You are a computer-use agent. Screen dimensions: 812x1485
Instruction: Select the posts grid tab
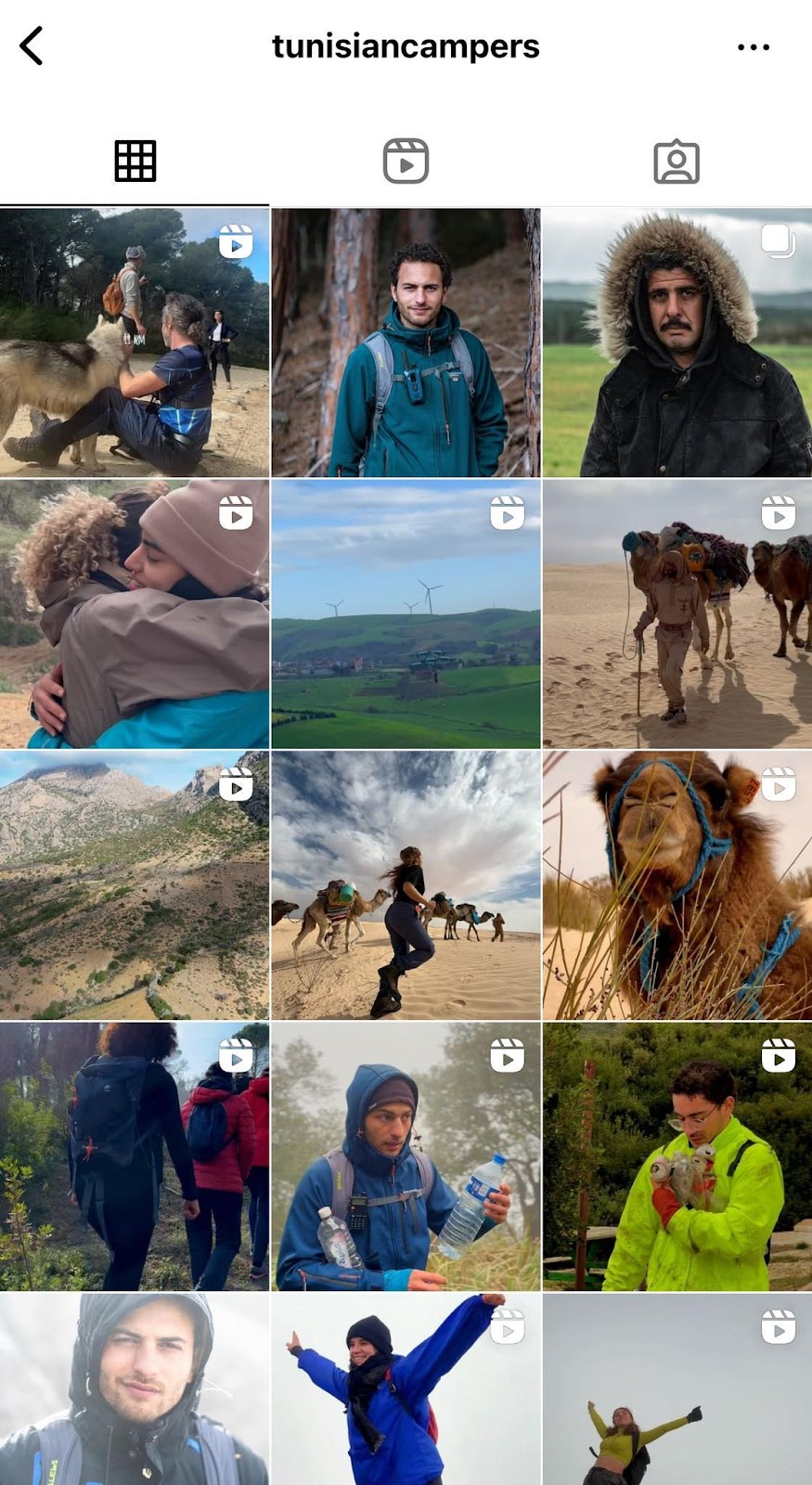pyautogui.click(x=135, y=161)
